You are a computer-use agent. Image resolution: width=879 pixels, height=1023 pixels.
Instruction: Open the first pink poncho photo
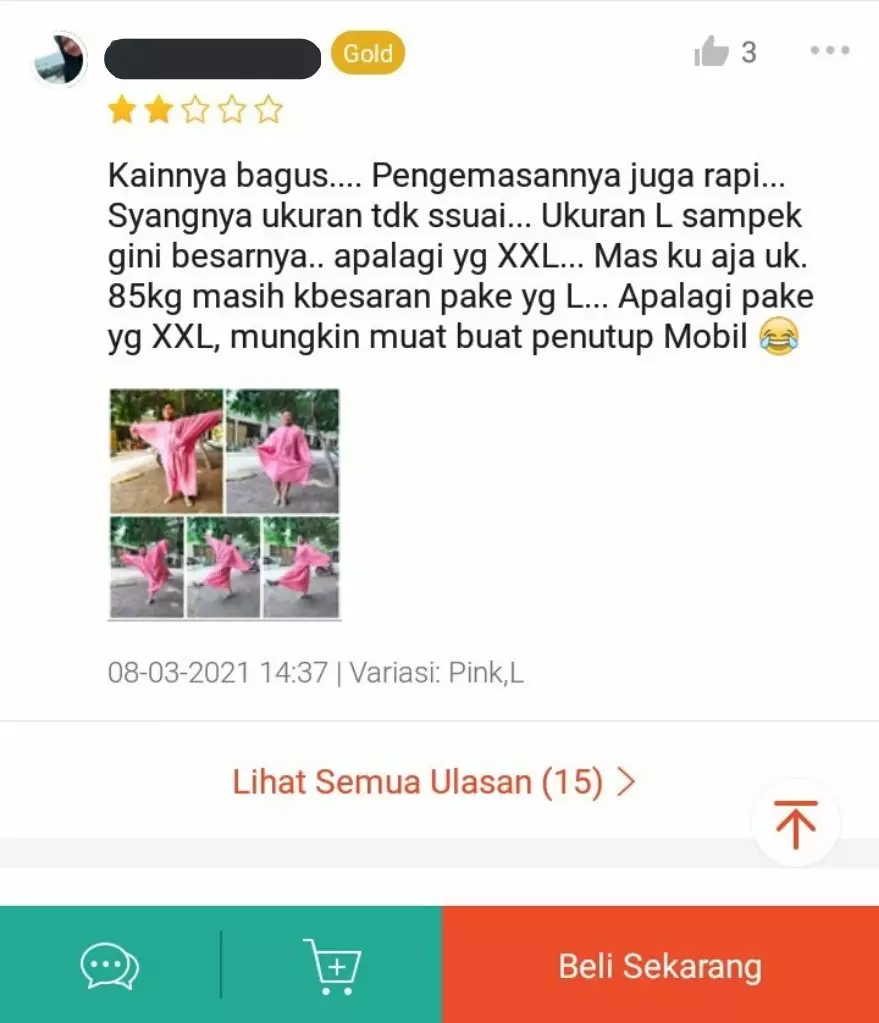point(165,450)
